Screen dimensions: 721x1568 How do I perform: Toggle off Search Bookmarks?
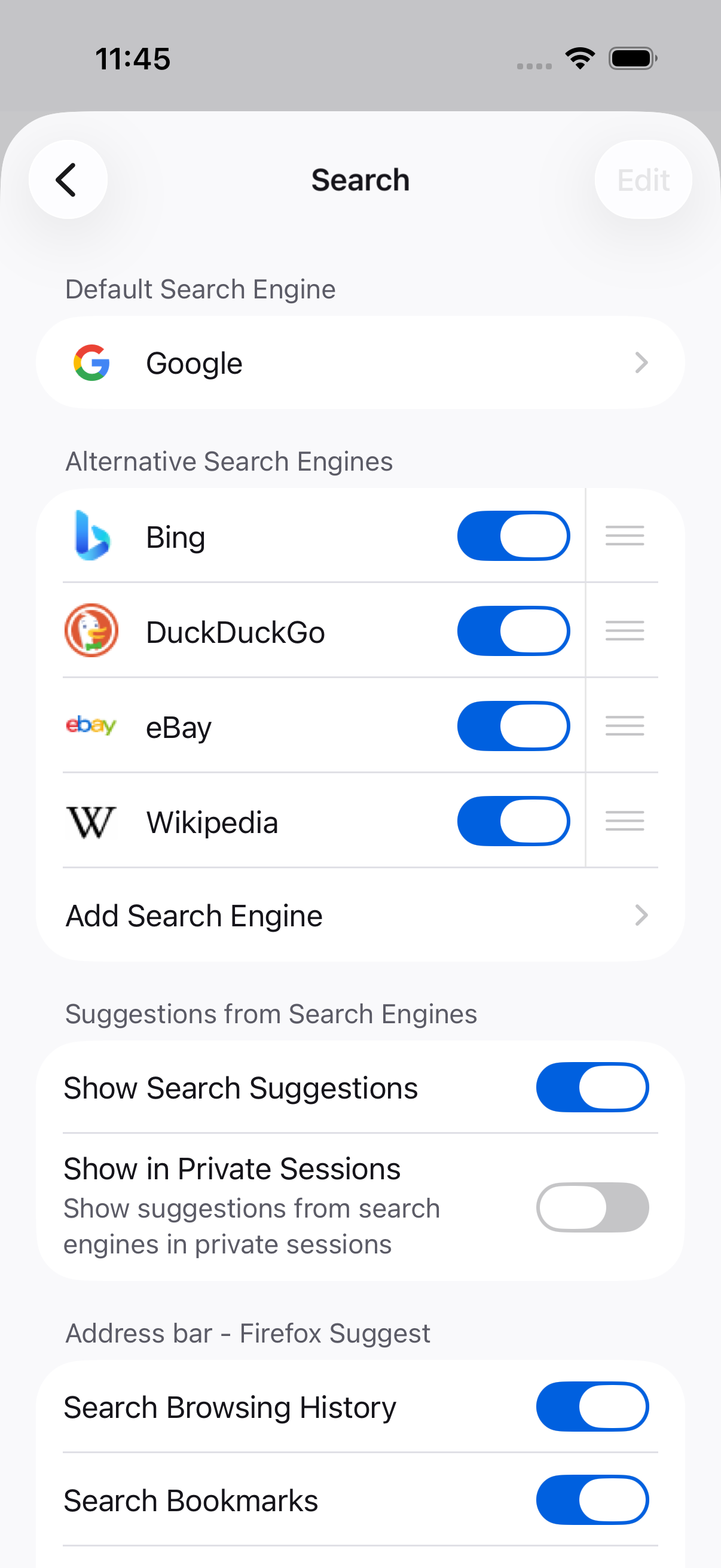[x=591, y=1499]
